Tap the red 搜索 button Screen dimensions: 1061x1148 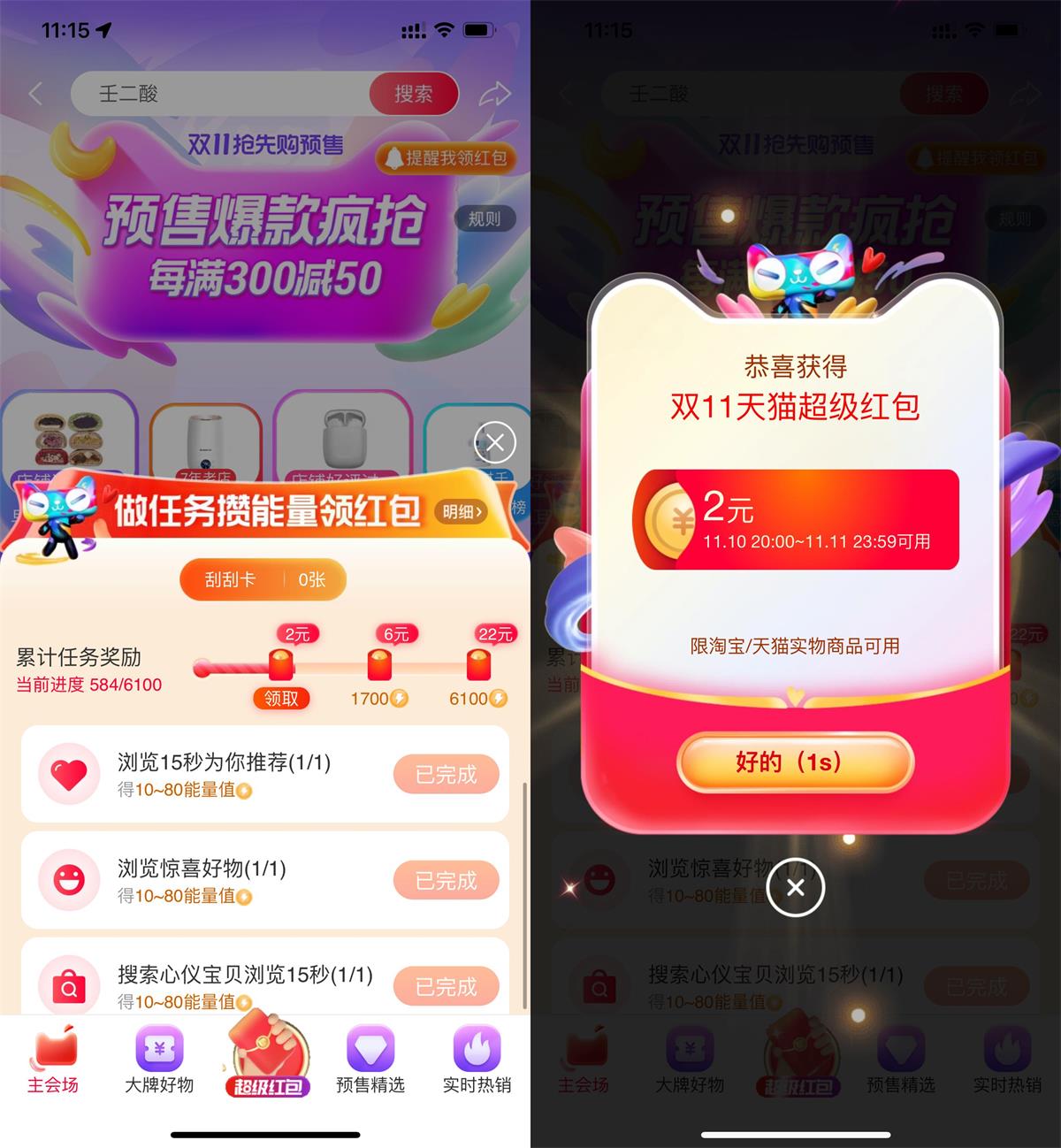pos(413,94)
